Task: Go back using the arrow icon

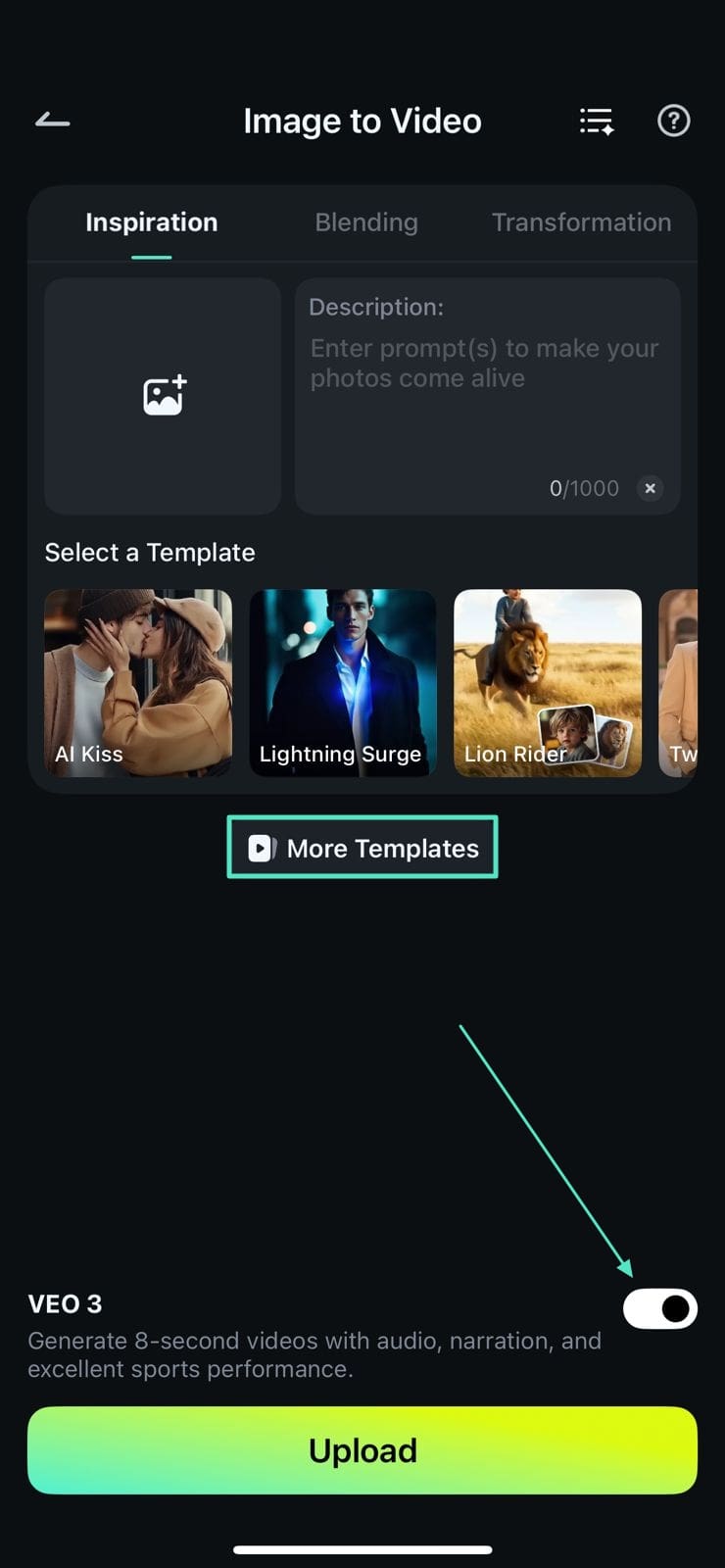Action: [x=53, y=122]
